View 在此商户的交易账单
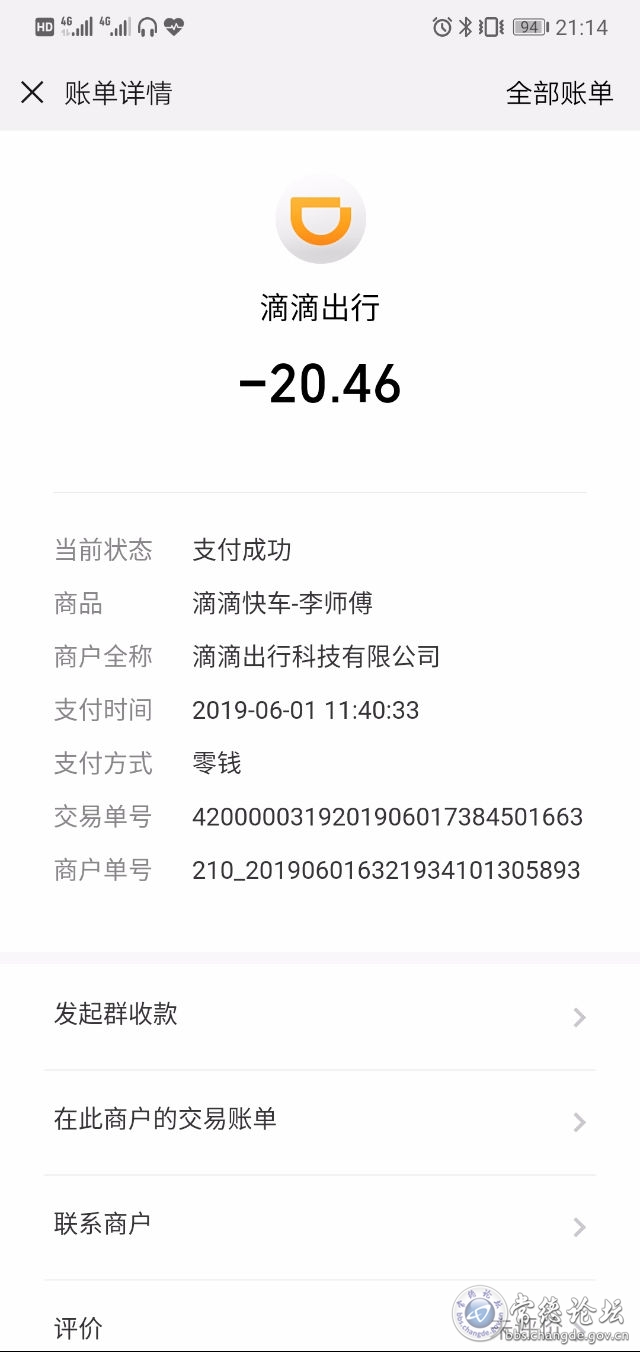640x1352 pixels. (320, 1120)
